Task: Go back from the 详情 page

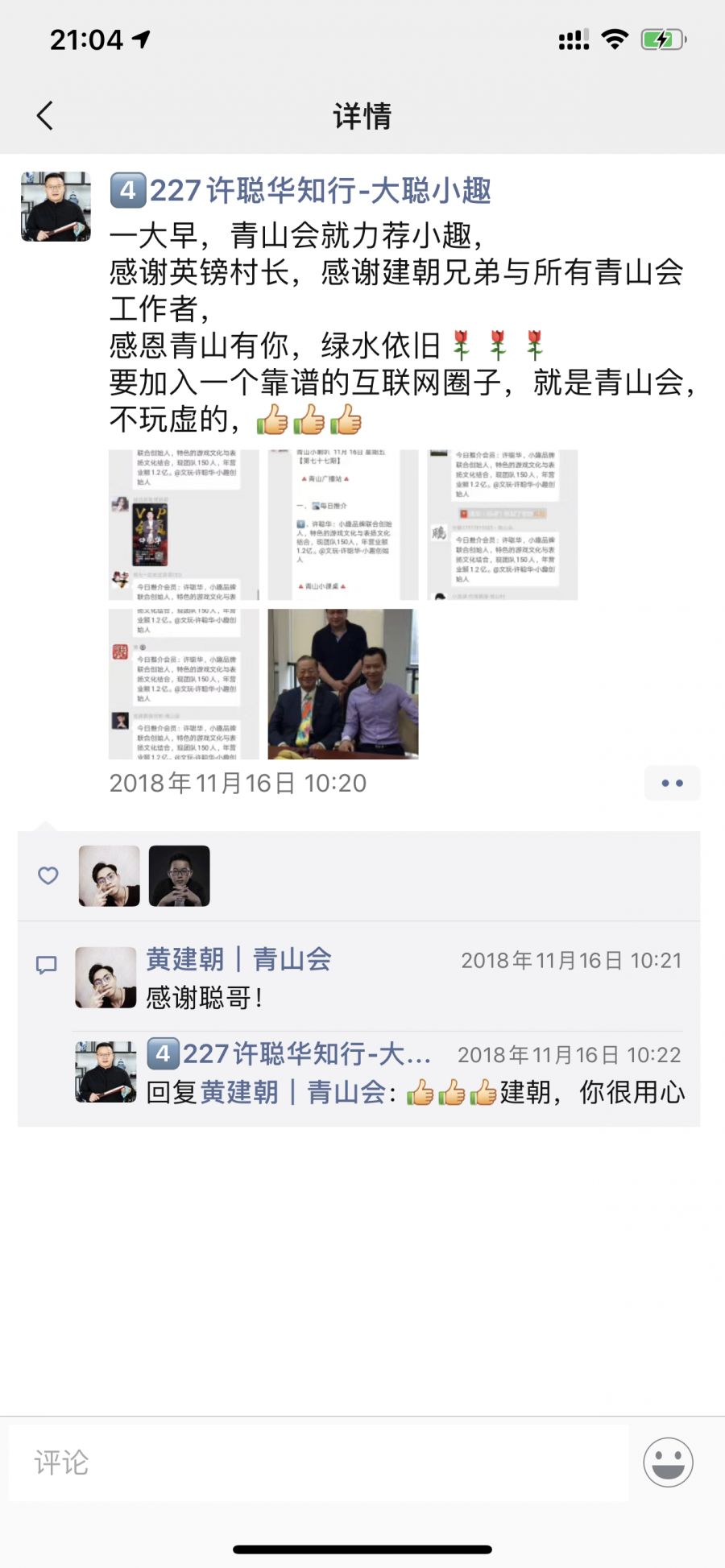Action: [x=45, y=116]
